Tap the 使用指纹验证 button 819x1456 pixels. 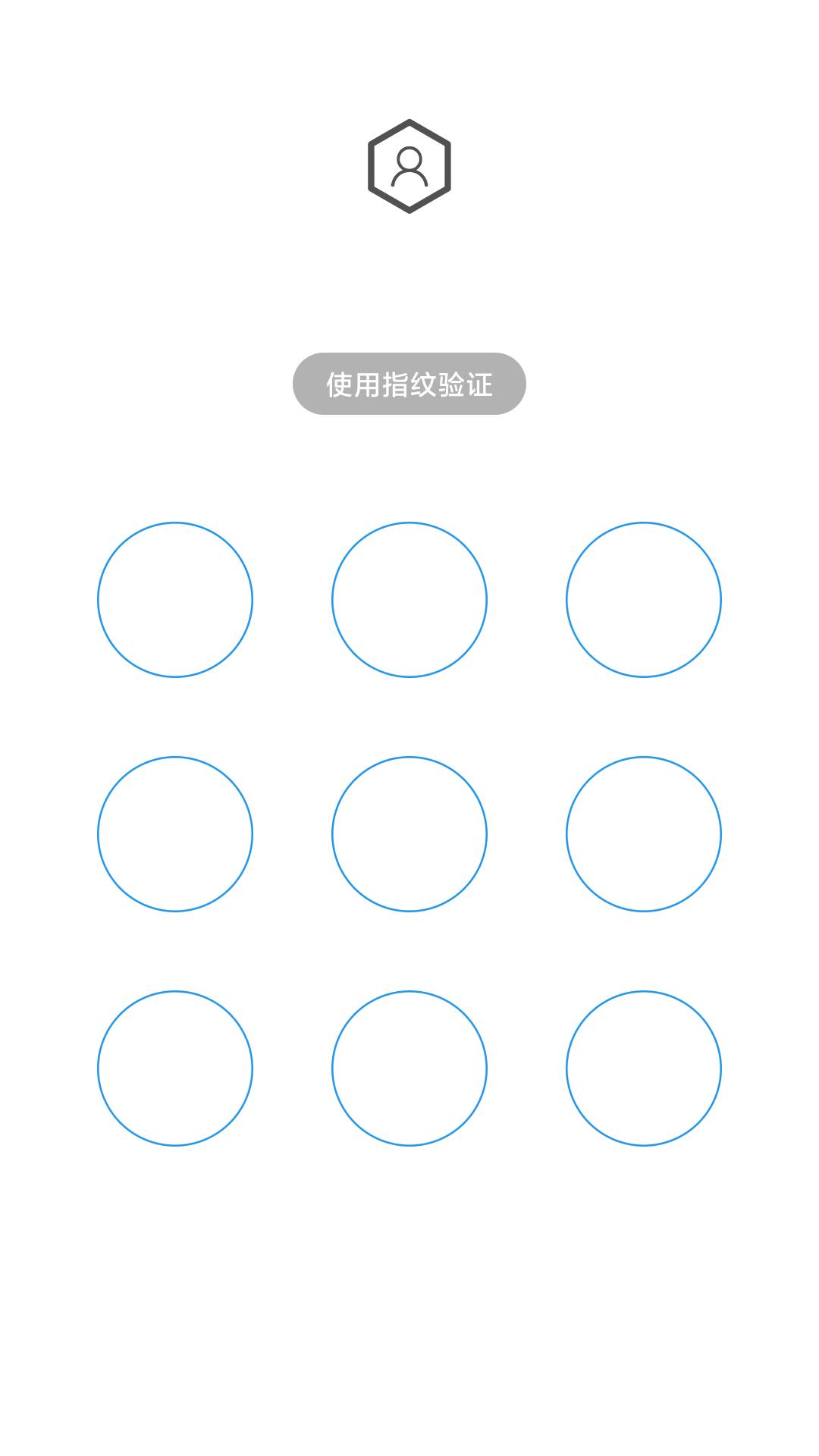(x=409, y=384)
